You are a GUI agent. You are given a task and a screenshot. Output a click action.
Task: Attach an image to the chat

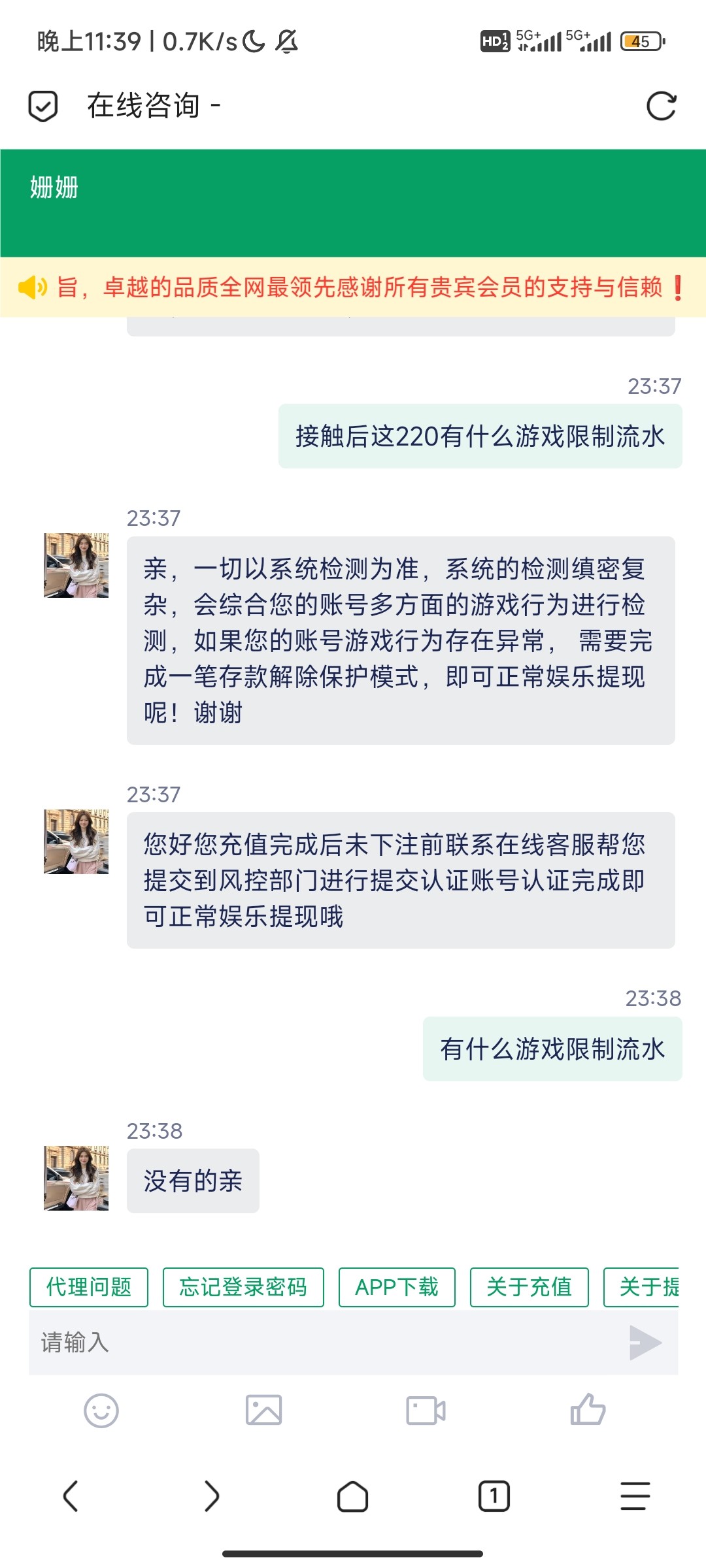pyautogui.click(x=263, y=1411)
